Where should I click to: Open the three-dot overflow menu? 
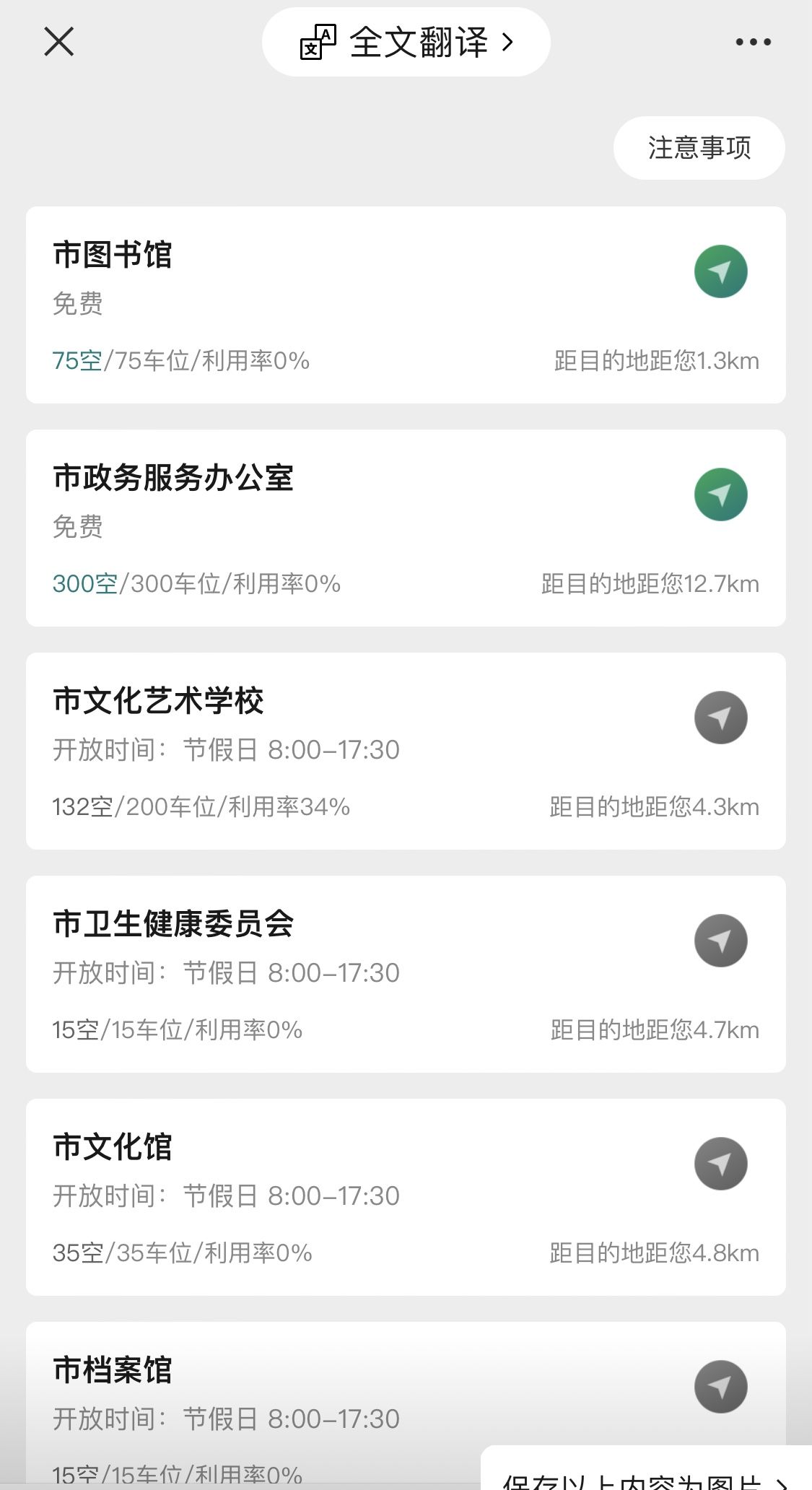(753, 42)
